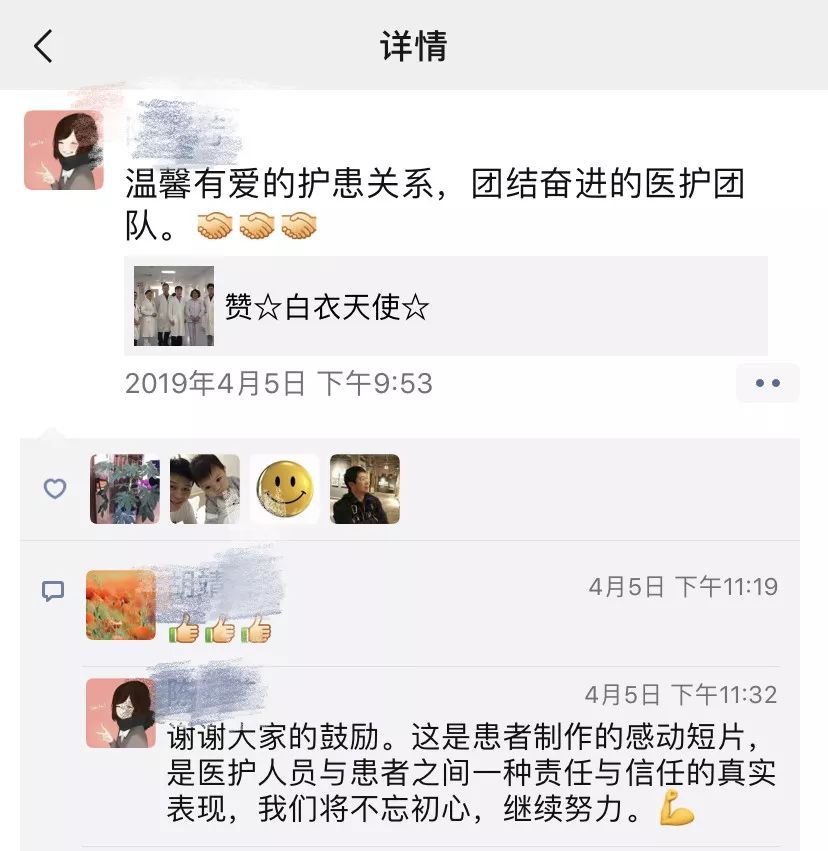
Task: Tap the orange flower commenter avatar
Action: pyautogui.click(x=121, y=605)
